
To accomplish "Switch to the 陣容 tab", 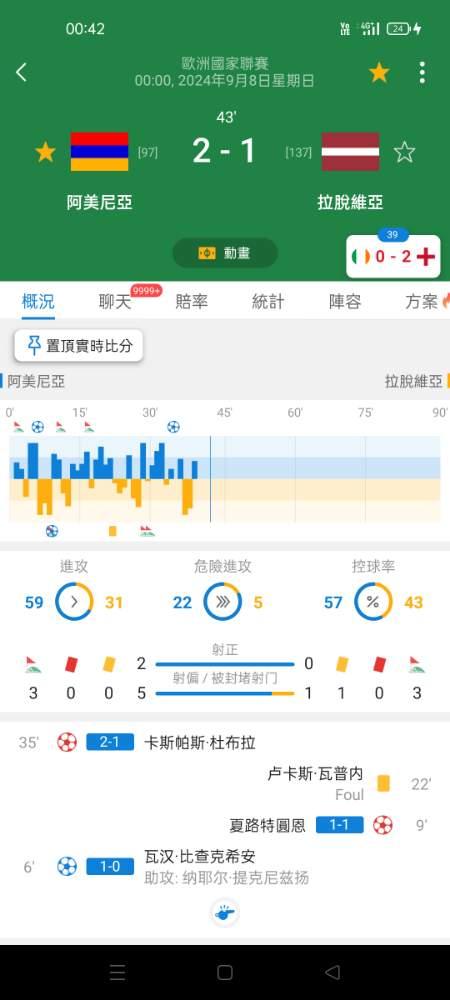I will point(345,302).
